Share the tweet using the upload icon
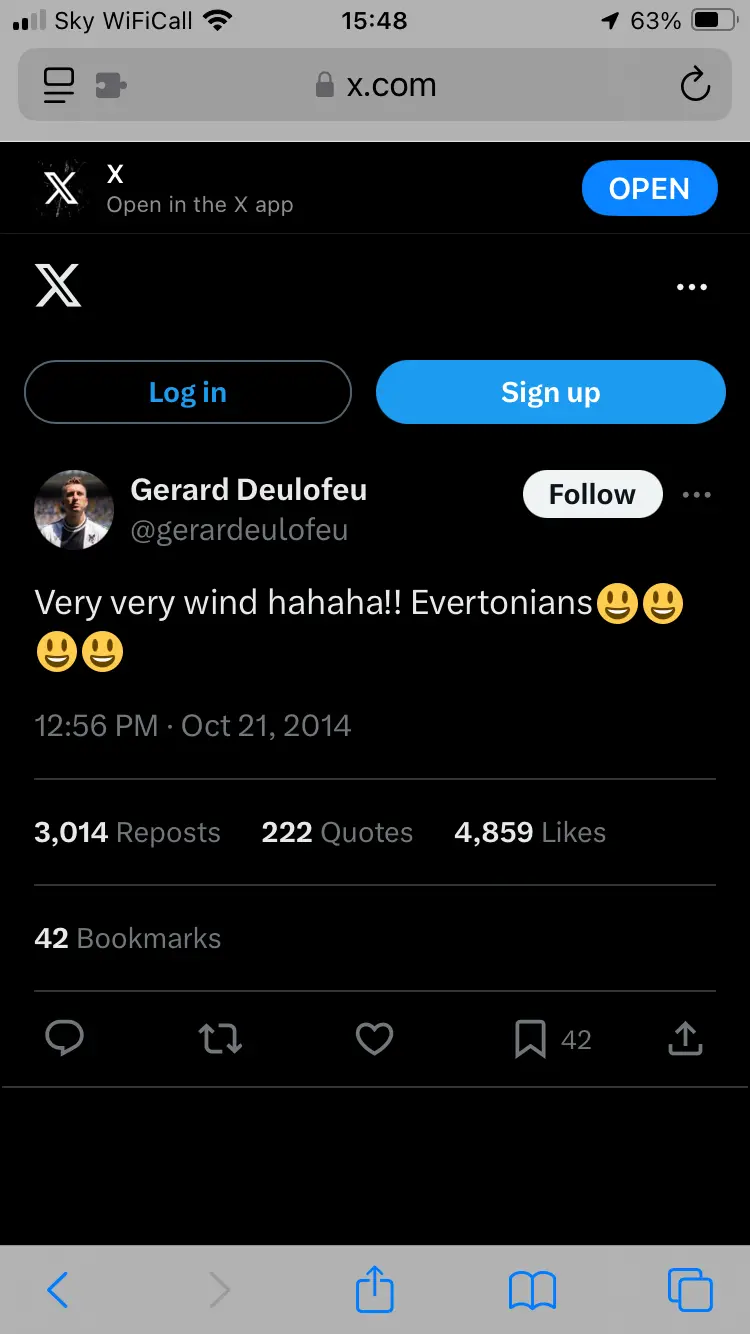 pos(685,1039)
